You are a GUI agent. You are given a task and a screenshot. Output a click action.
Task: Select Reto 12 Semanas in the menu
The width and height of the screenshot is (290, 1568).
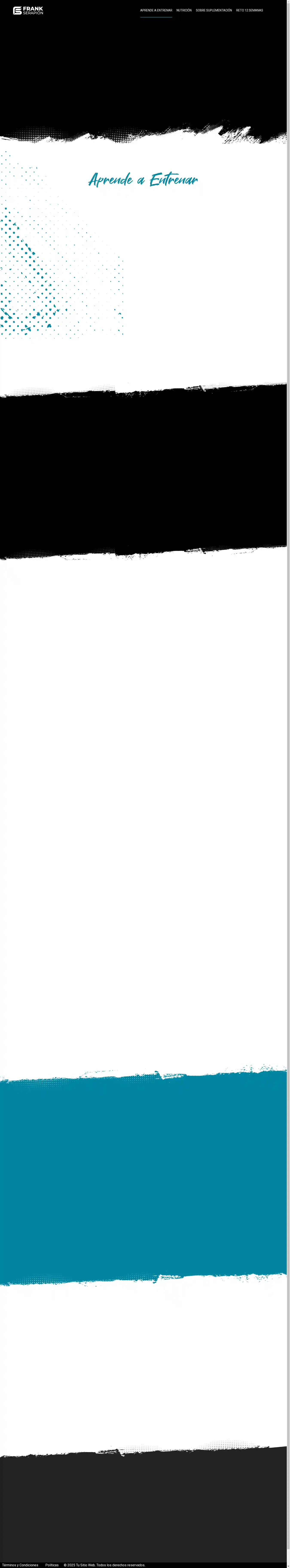tap(249, 10)
